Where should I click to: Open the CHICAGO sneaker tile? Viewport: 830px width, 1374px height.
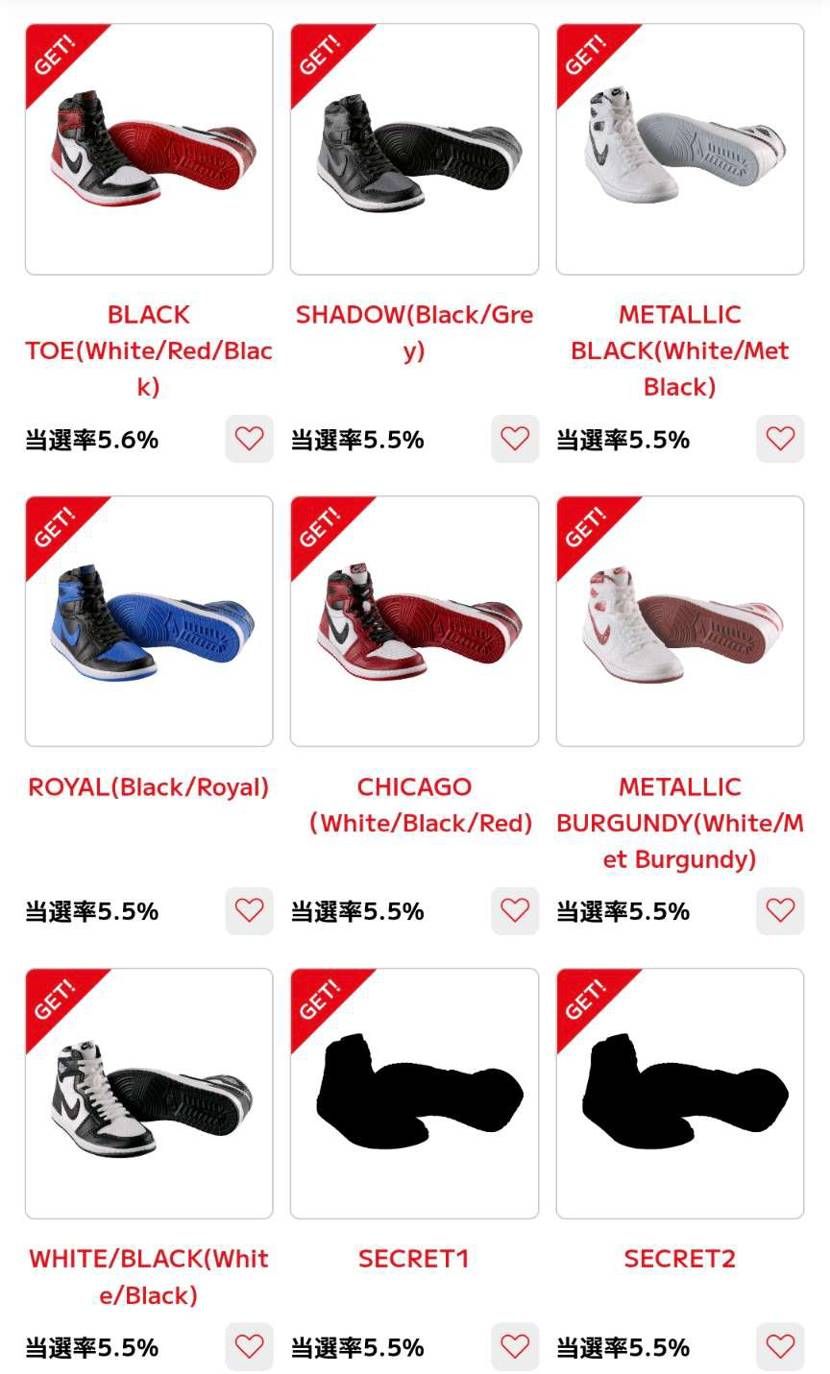pyautogui.click(x=414, y=621)
